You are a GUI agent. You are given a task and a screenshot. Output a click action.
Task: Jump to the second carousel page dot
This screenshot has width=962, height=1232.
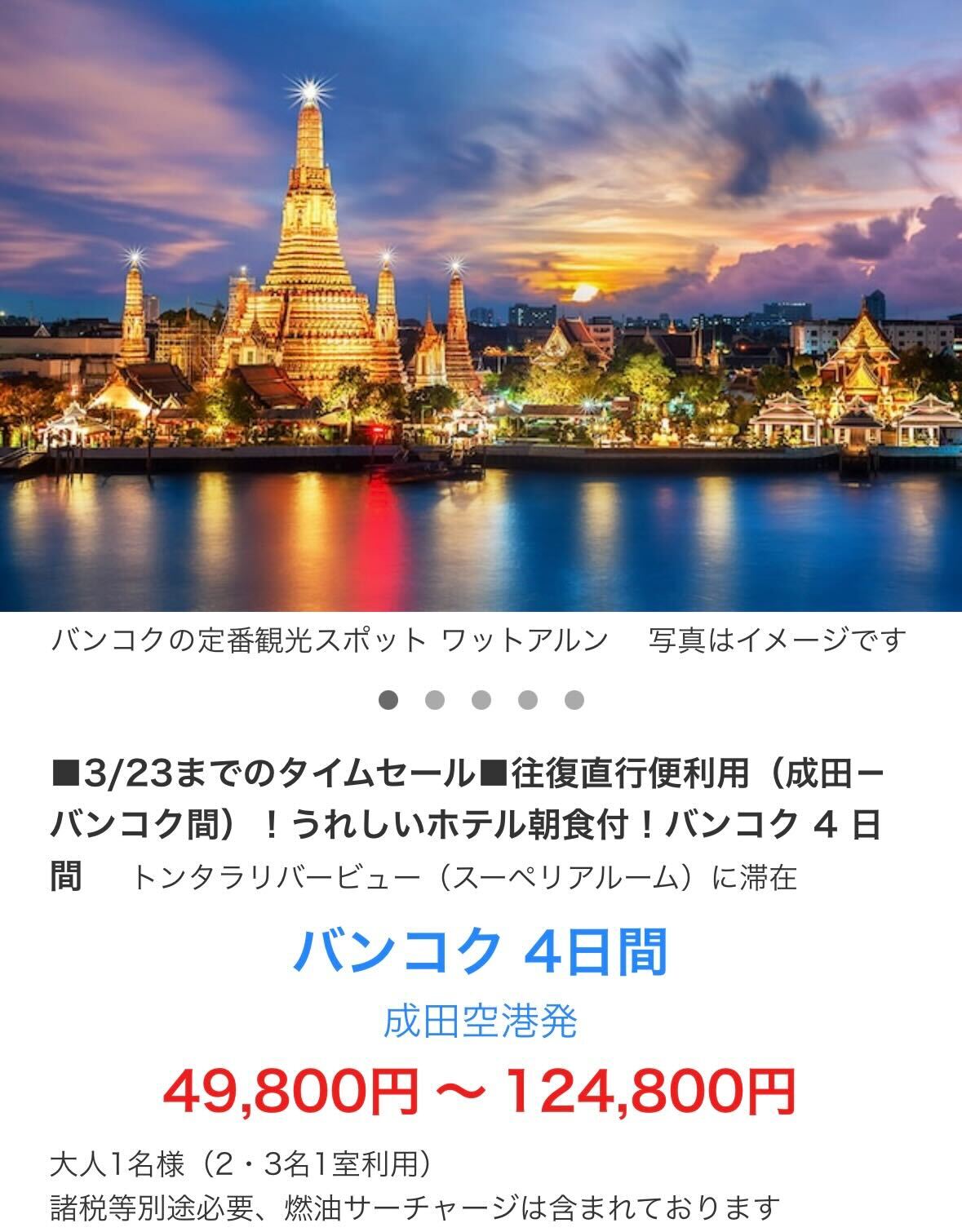pos(435,700)
